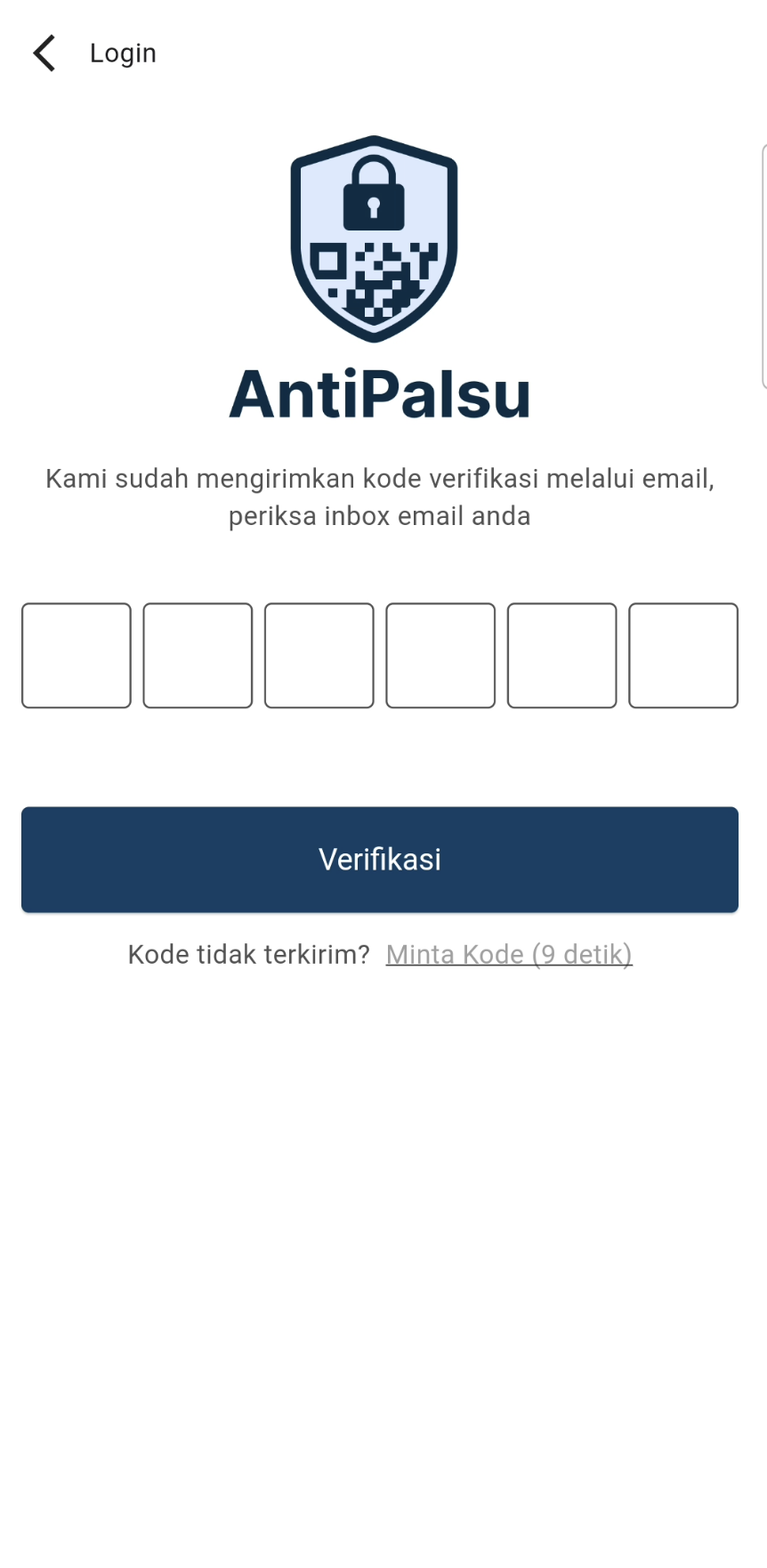Focus the first verification code box
Viewport: 767px width, 1568px height.
77,656
